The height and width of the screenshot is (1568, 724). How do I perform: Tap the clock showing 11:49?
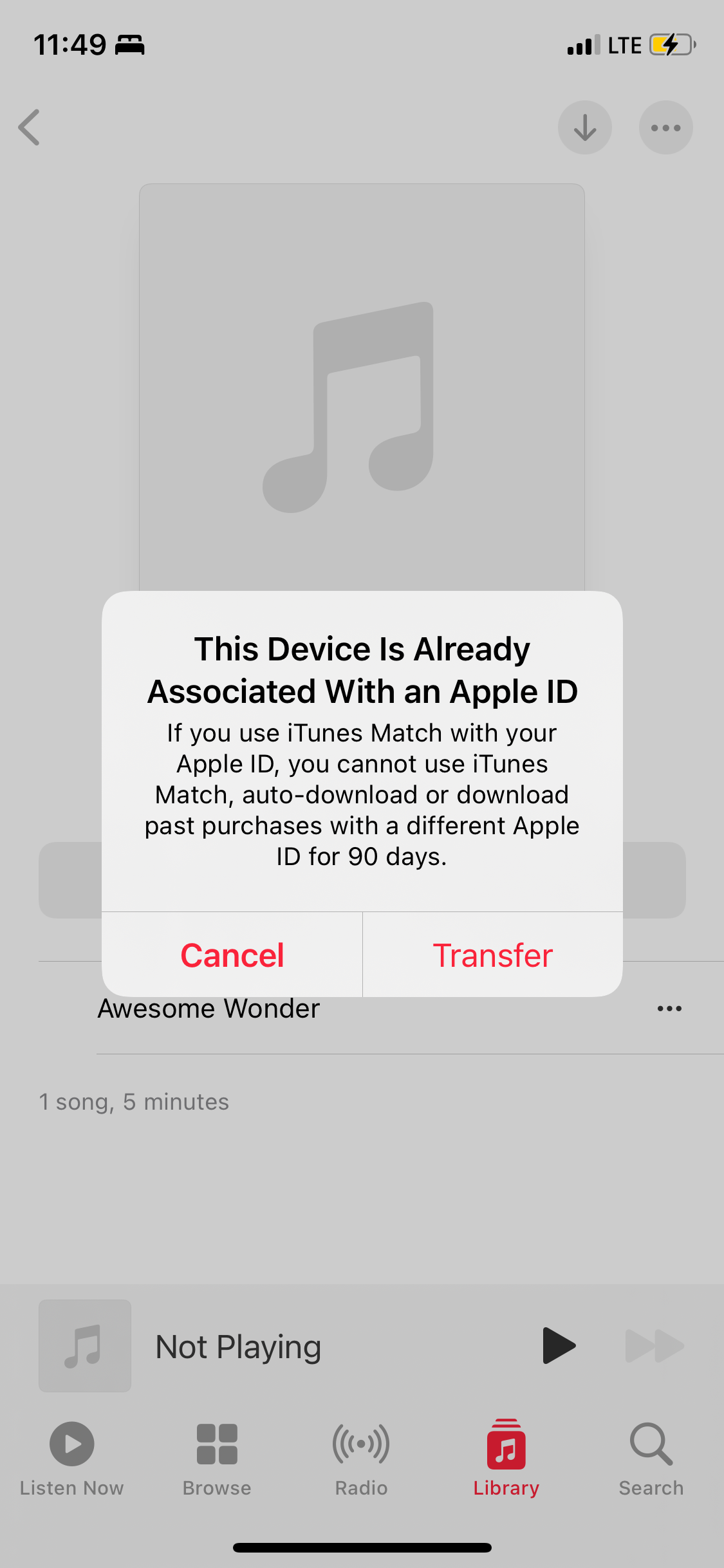[x=71, y=44]
